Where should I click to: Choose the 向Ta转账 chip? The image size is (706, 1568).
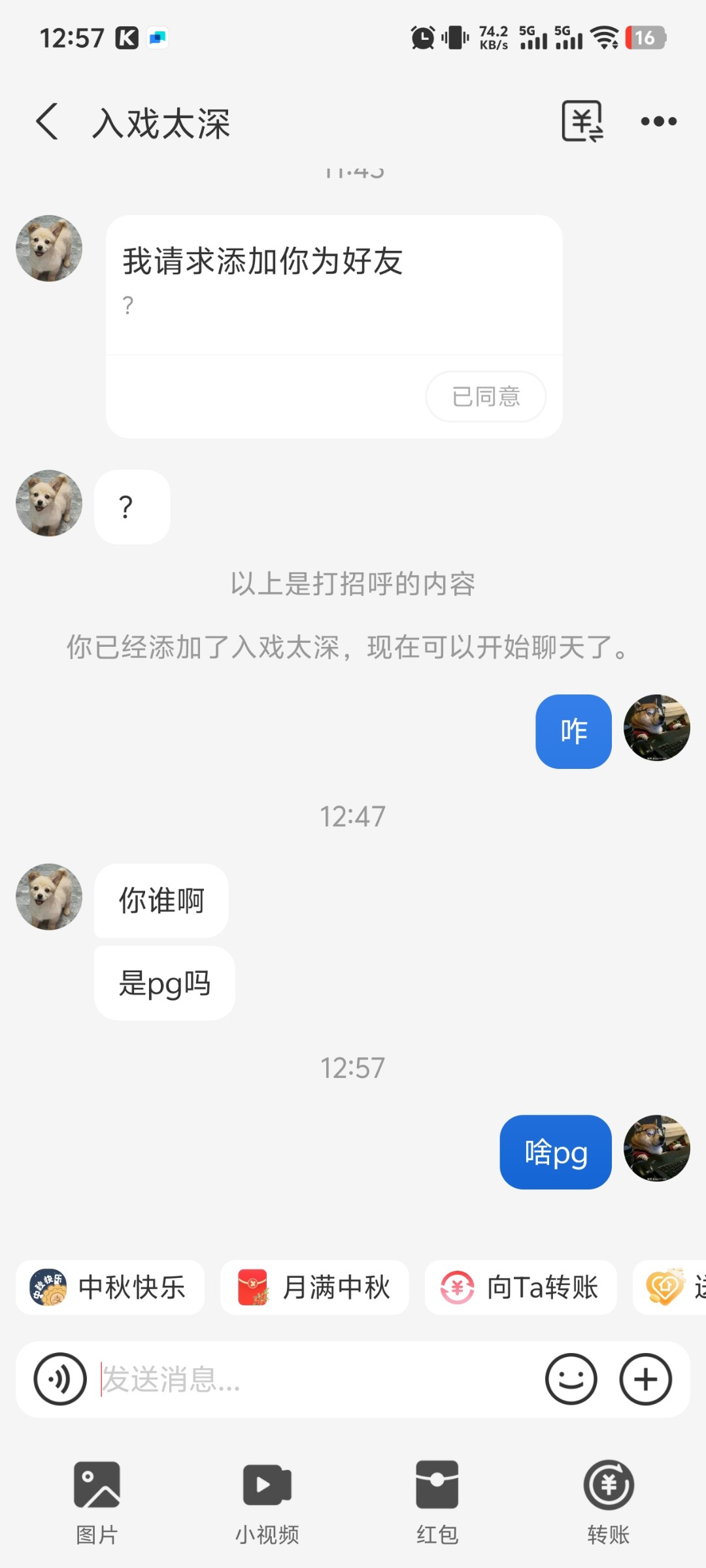coord(520,1287)
